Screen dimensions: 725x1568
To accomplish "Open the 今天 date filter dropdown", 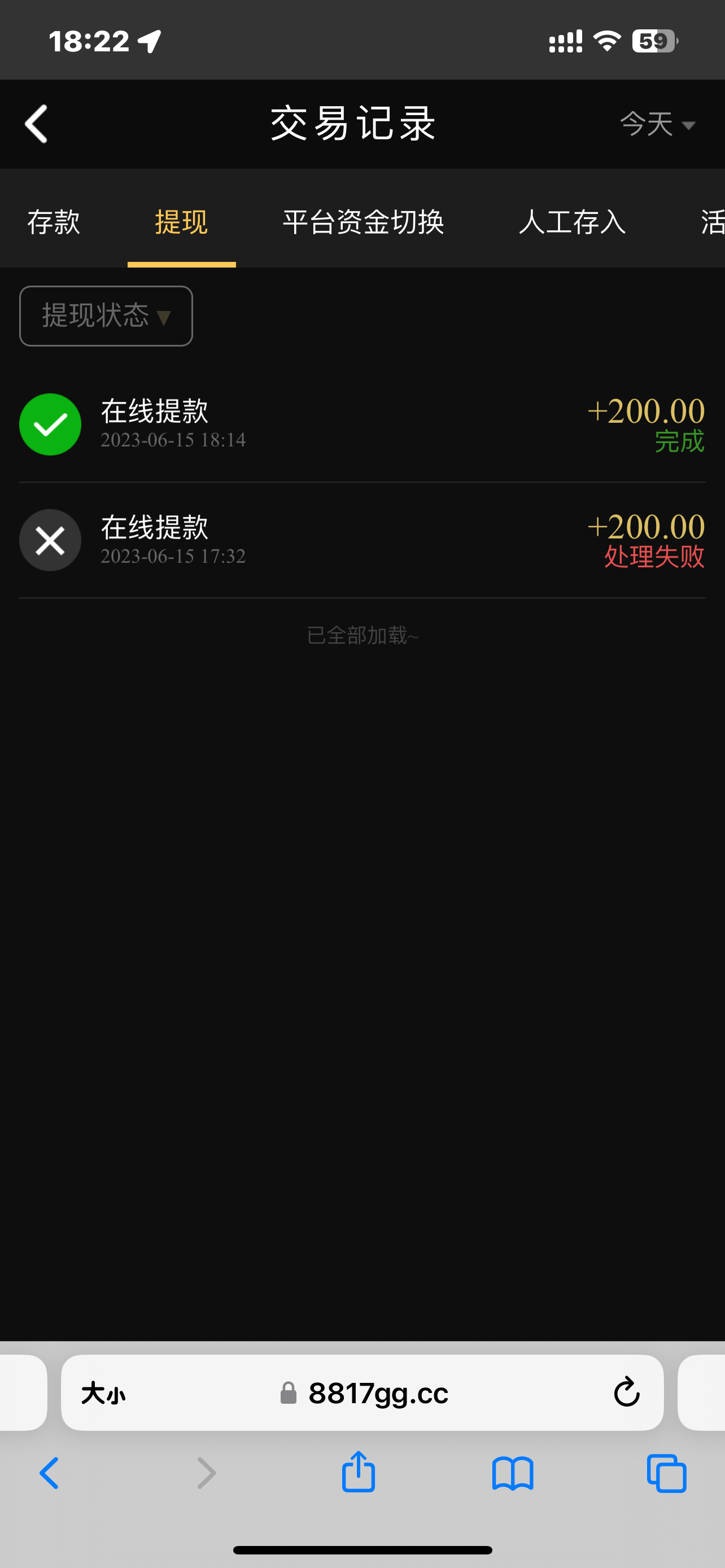I will pos(656,124).
